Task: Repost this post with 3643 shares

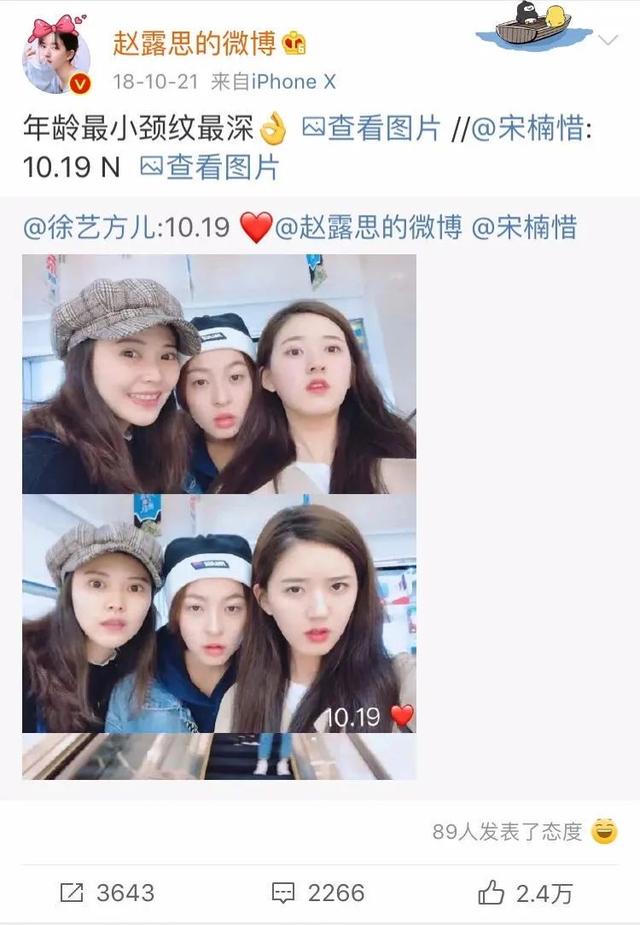Action: (107, 892)
